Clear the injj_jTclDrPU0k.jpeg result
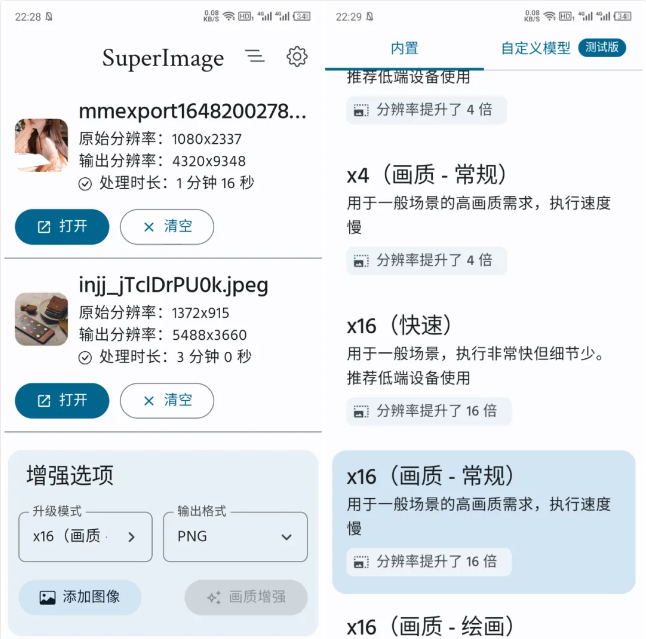646x639 pixels. (x=167, y=400)
